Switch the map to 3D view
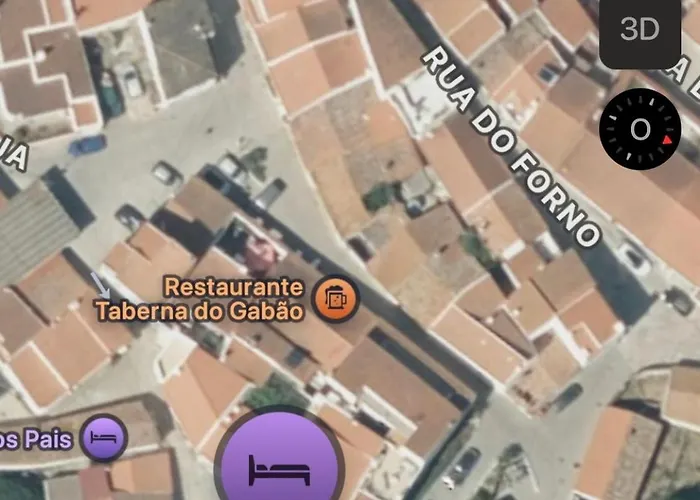The width and height of the screenshot is (700, 500). (640, 30)
